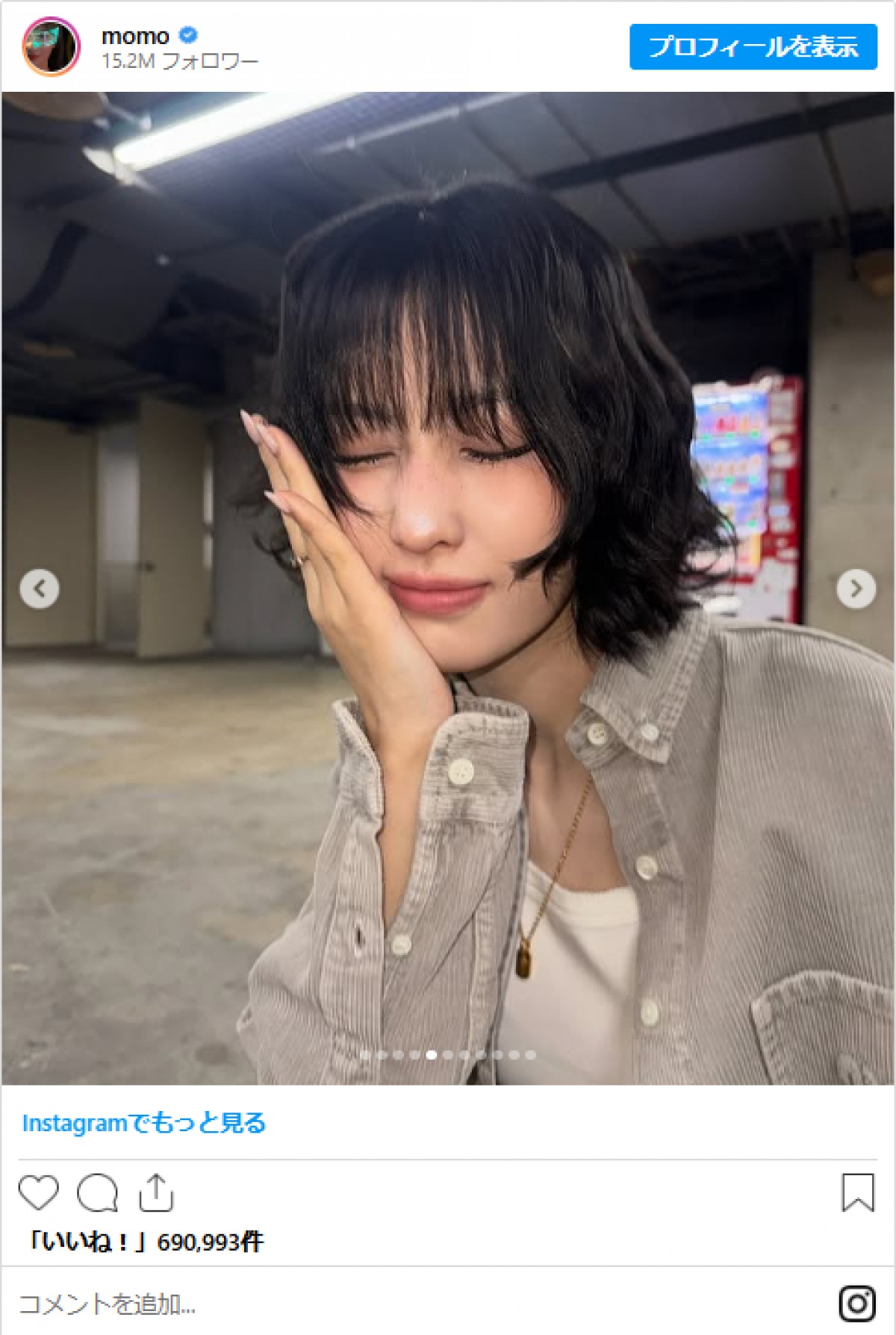The image size is (896, 1335).
Task: Tap the プロフィールを表示 button
Action: click(753, 46)
